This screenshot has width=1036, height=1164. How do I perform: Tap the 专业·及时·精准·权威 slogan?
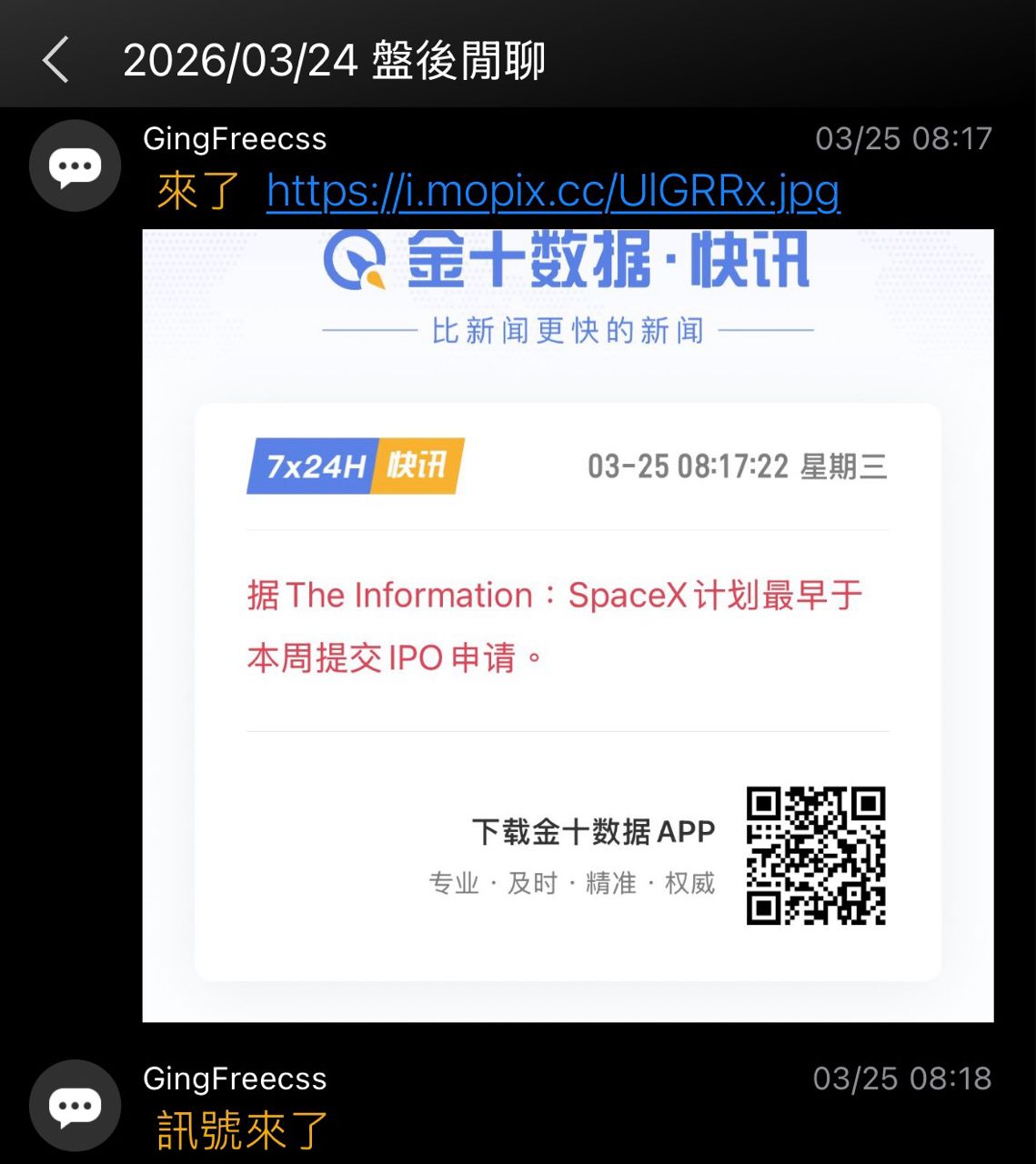[573, 882]
